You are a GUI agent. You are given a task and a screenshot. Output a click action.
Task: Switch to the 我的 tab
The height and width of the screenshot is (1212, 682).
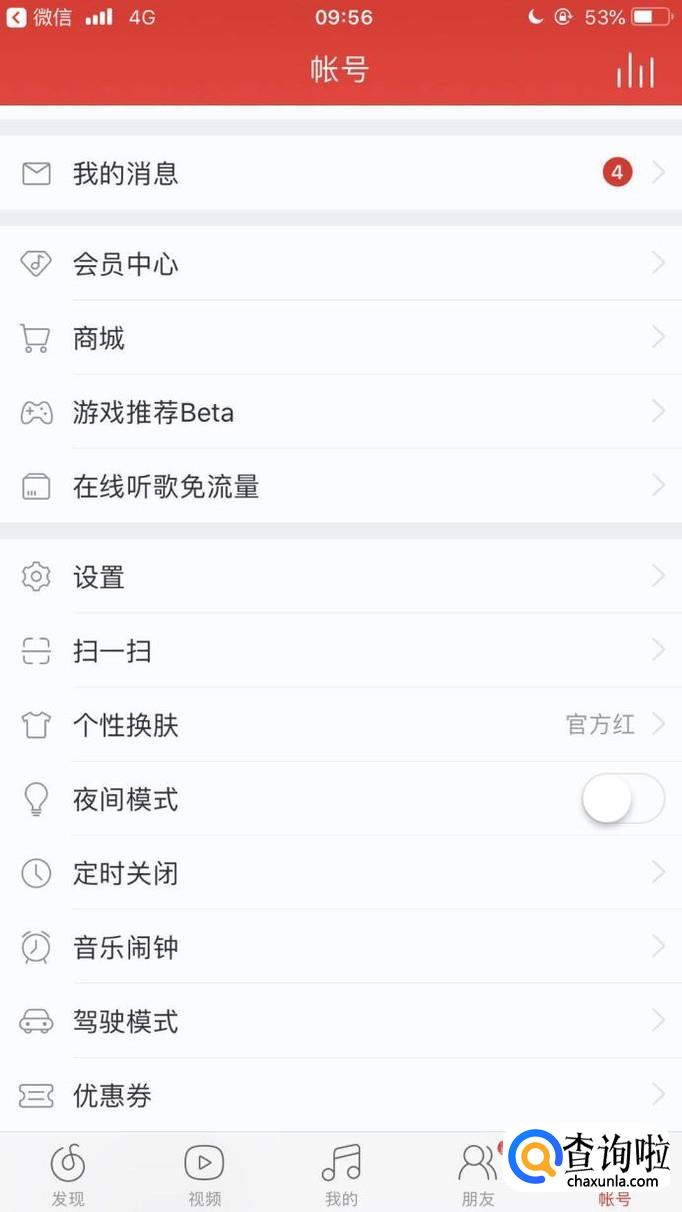(341, 1174)
